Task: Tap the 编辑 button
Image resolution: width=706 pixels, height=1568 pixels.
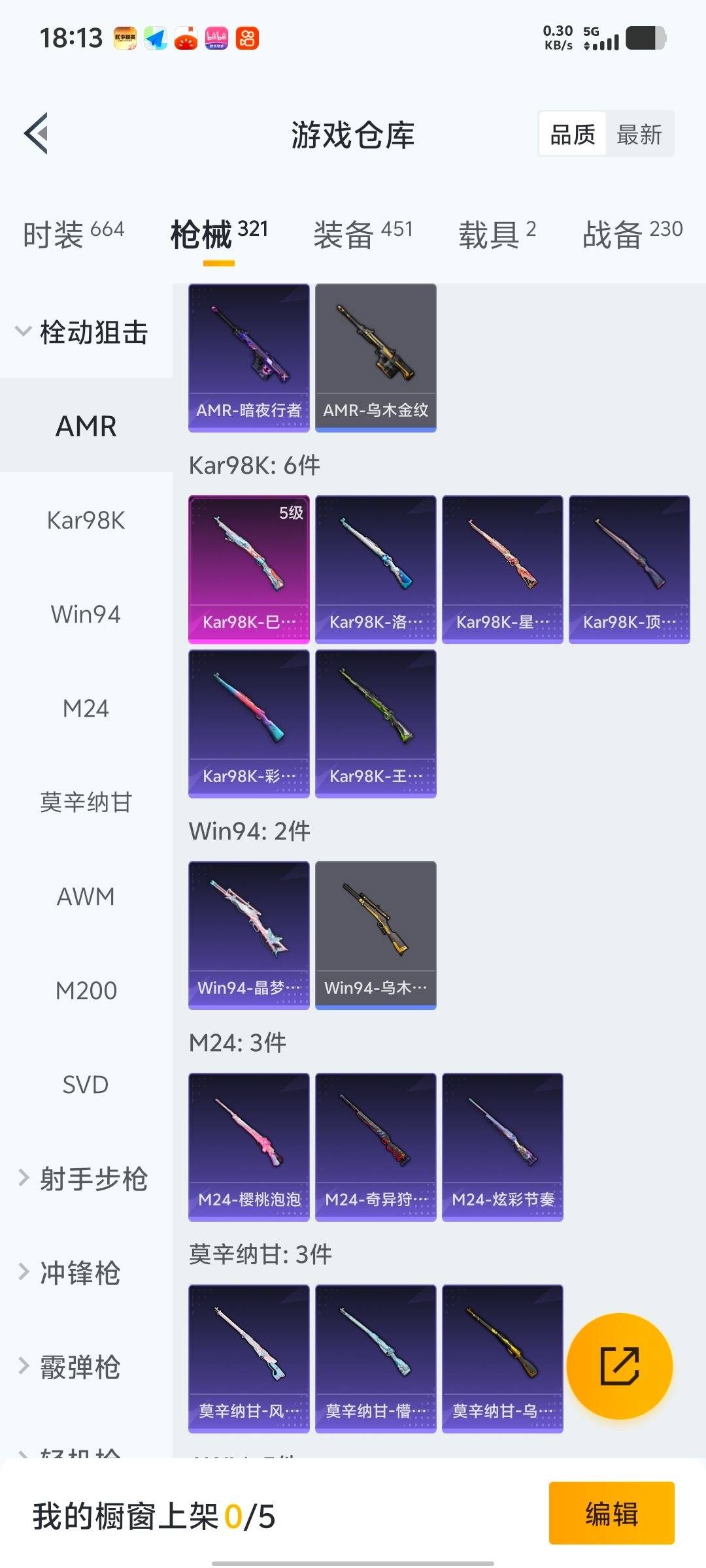Action: [x=611, y=1513]
